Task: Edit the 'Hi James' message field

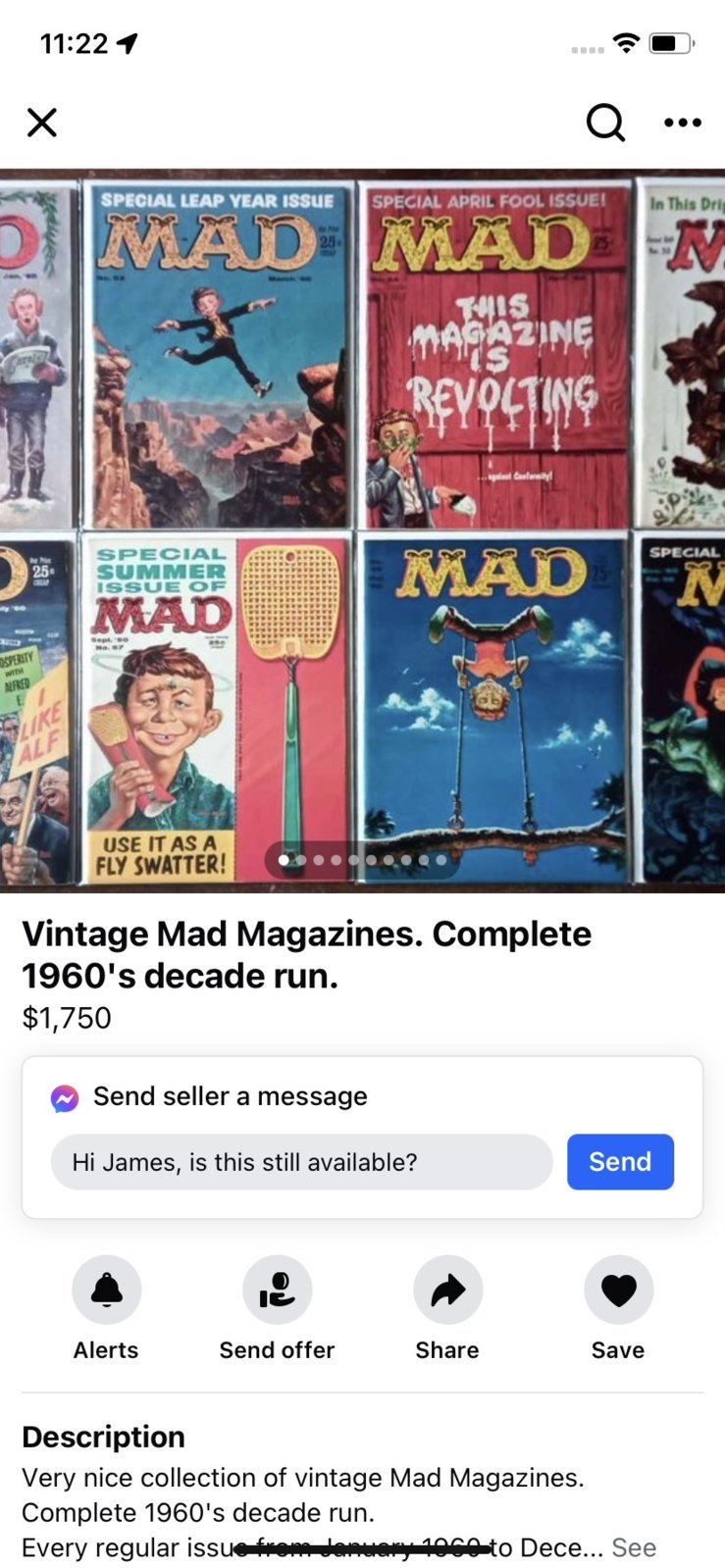Action: (301, 1162)
